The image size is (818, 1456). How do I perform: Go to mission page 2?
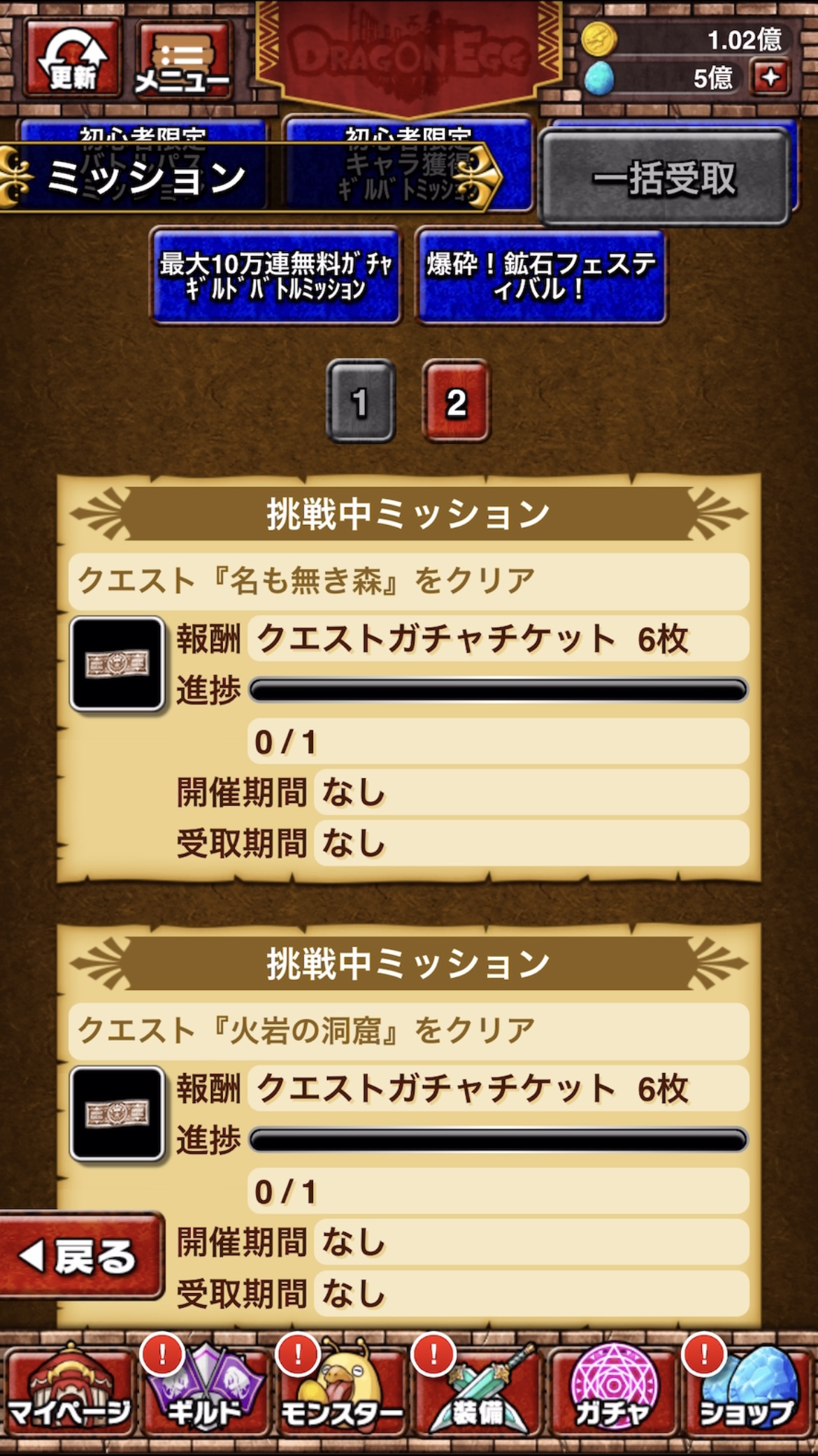tap(456, 402)
